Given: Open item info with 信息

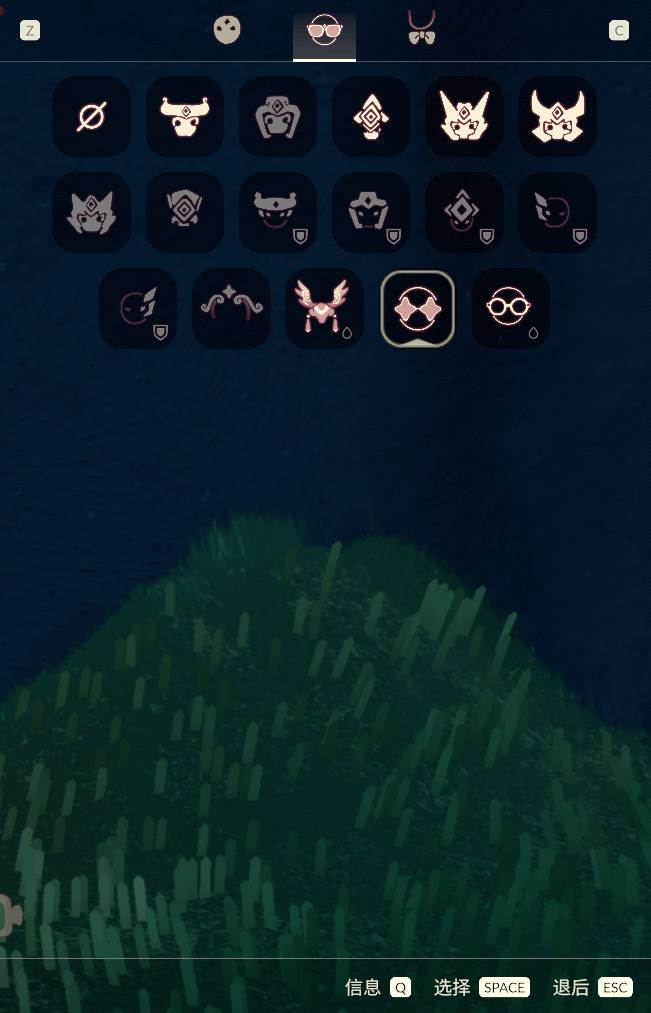Looking at the screenshot, I should [x=378, y=987].
